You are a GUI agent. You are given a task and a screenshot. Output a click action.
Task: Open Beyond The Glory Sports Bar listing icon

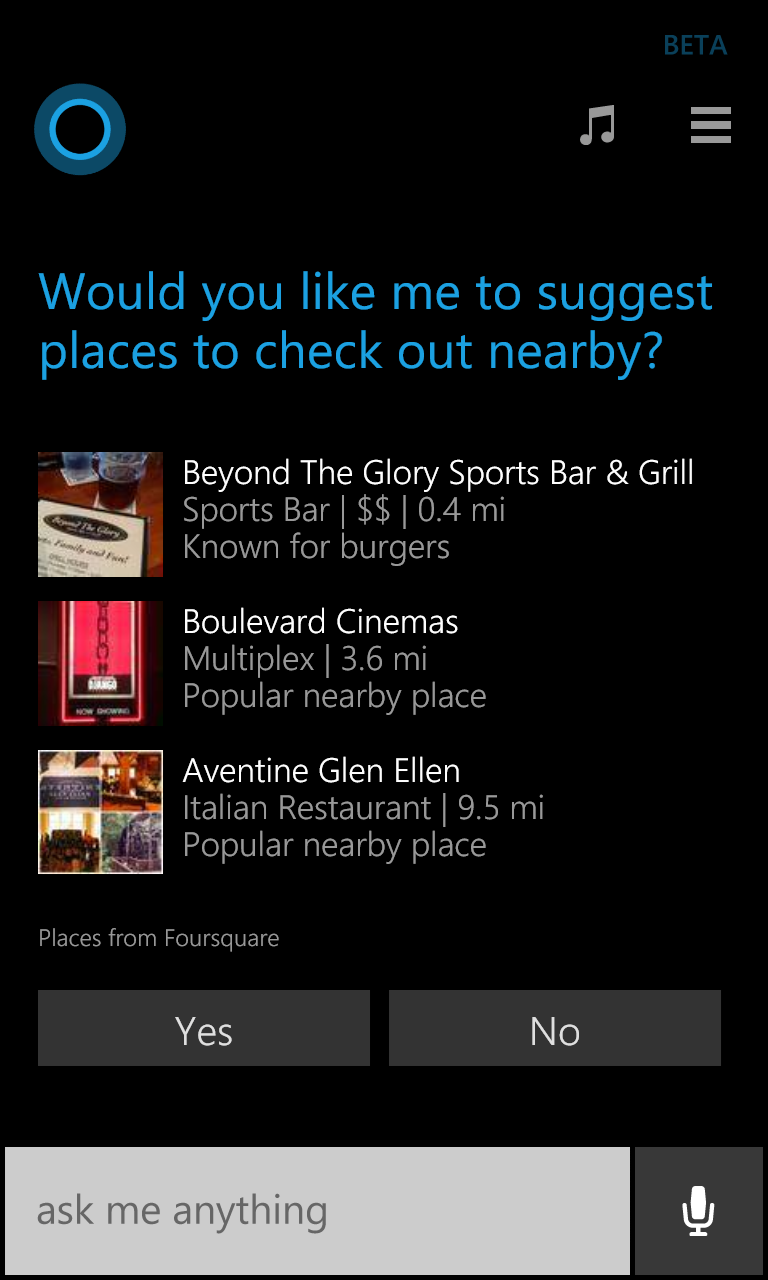[100, 514]
